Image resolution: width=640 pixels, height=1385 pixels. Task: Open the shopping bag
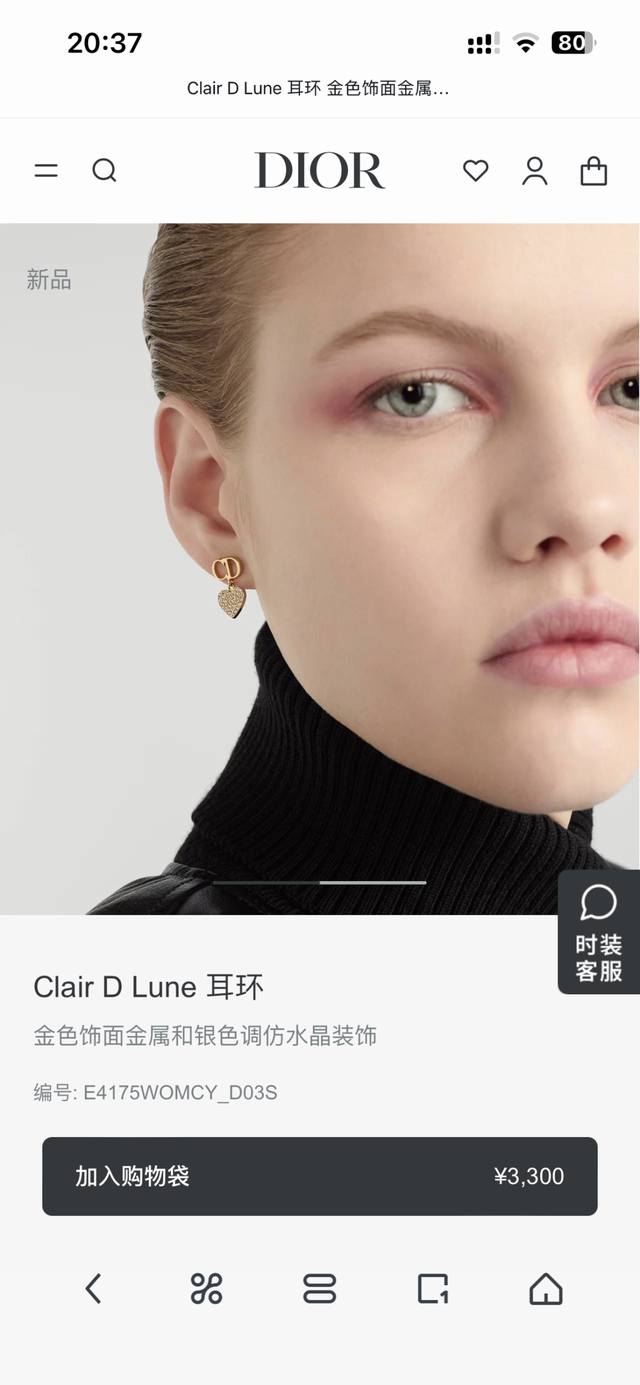pyautogui.click(x=594, y=171)
